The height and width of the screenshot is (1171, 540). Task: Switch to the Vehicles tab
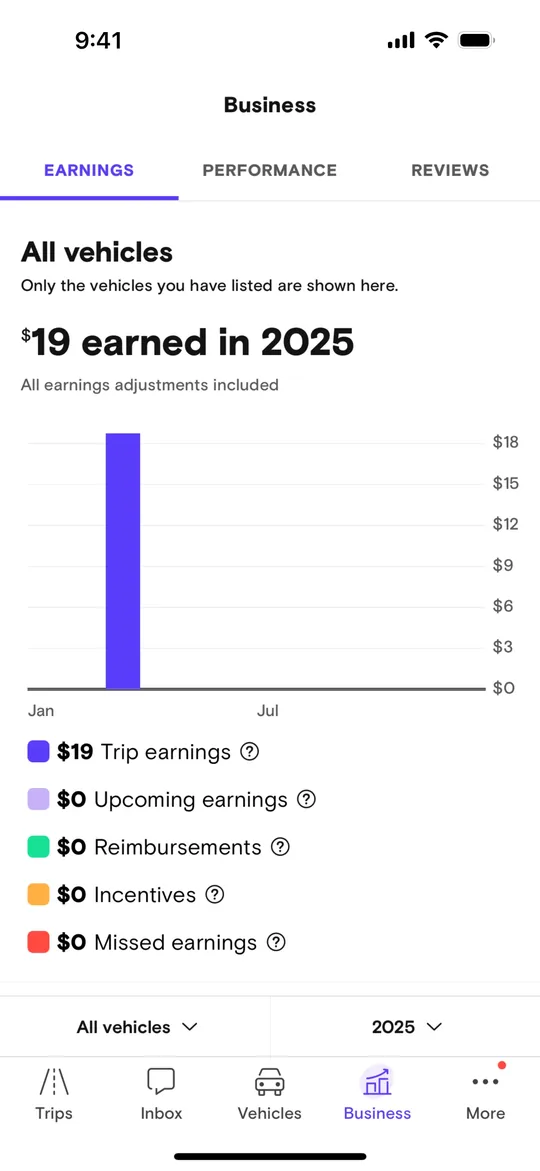270,1094
